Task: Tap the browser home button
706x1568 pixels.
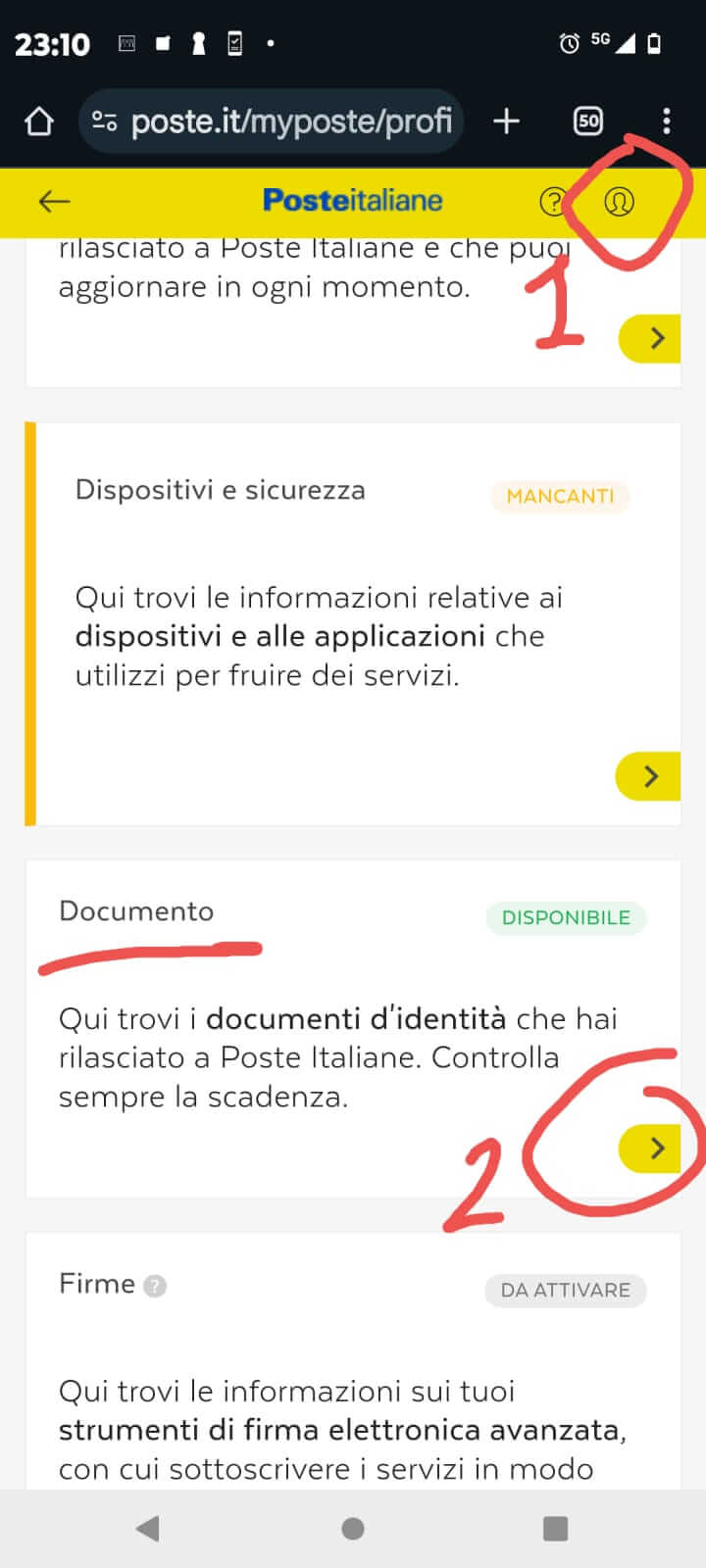Action: point(39,122)
